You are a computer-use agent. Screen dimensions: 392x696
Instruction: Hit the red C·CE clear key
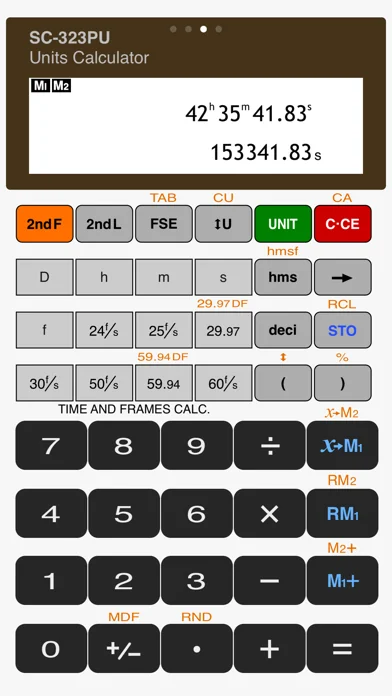(x=343, y=224)
